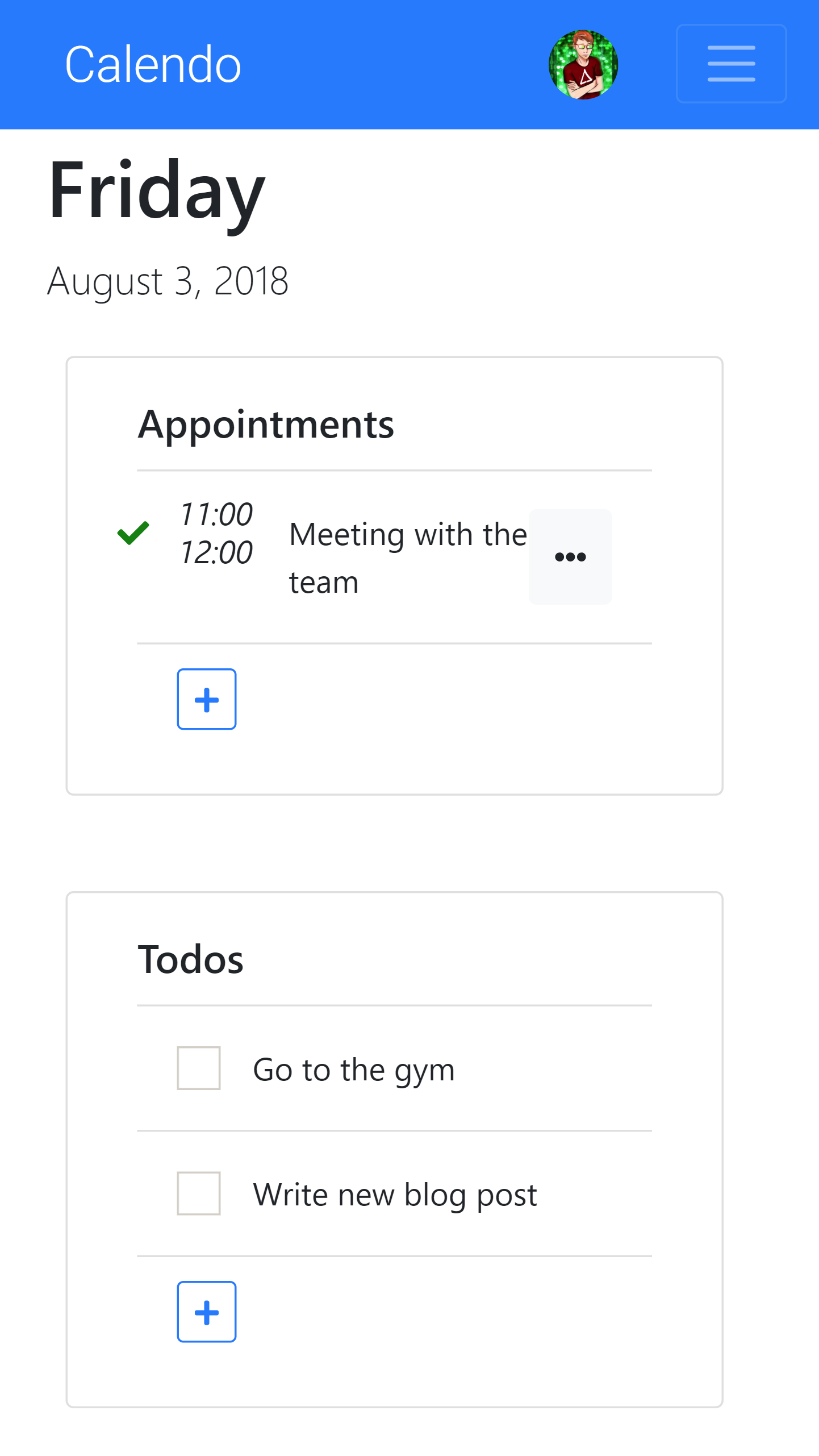Add a new todo item

pyautogui.click(x=206, y=1312)
